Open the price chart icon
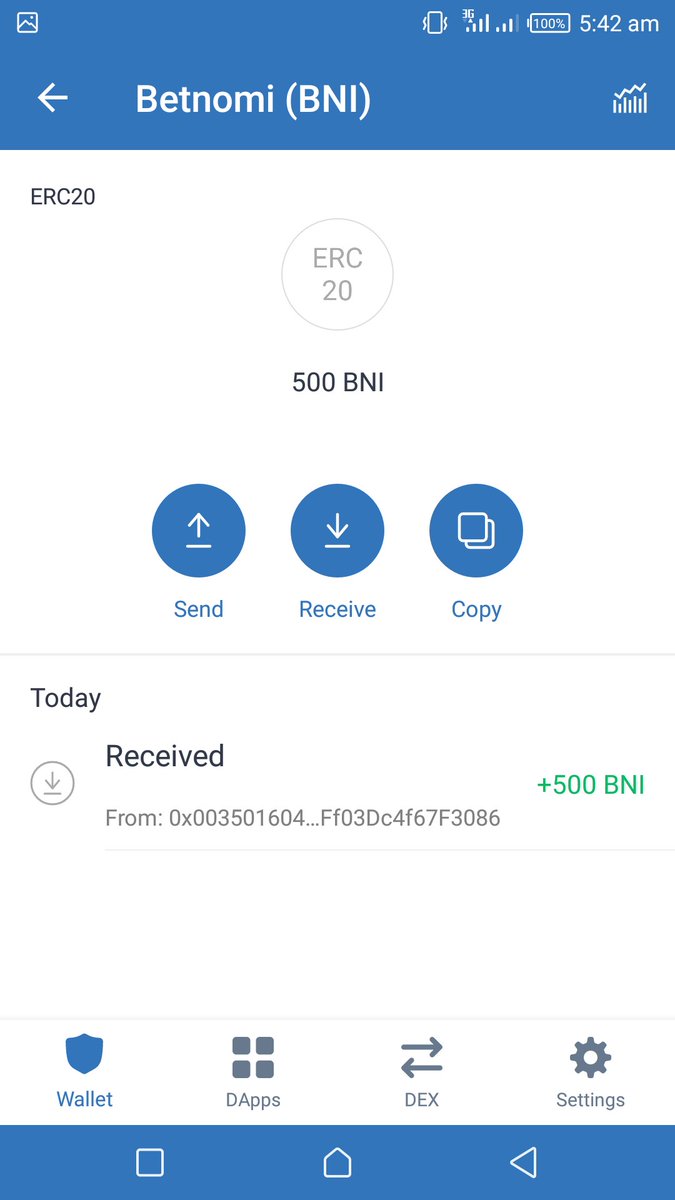 click(630, 98)
